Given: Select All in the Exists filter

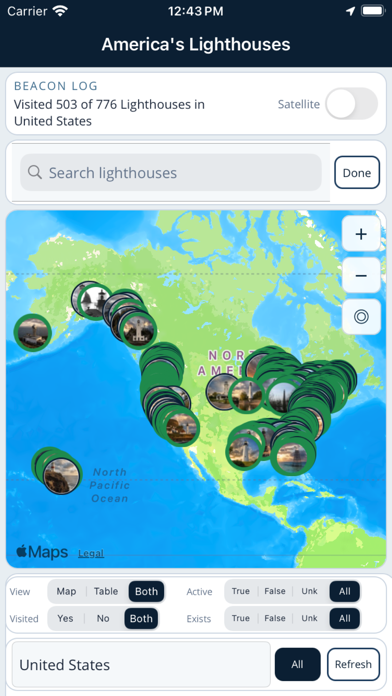Looking at the screenshot, I should (x=344, y=618).
